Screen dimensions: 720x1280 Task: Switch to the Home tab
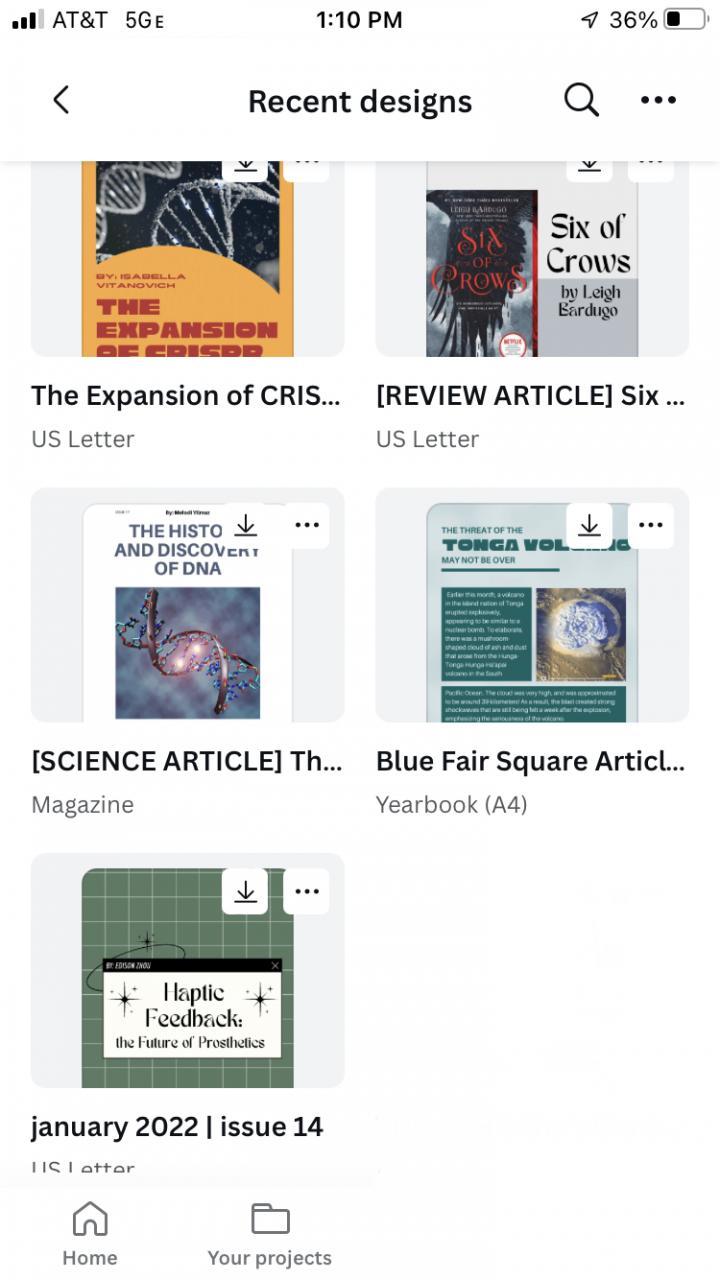click(x=90, y=1235)
